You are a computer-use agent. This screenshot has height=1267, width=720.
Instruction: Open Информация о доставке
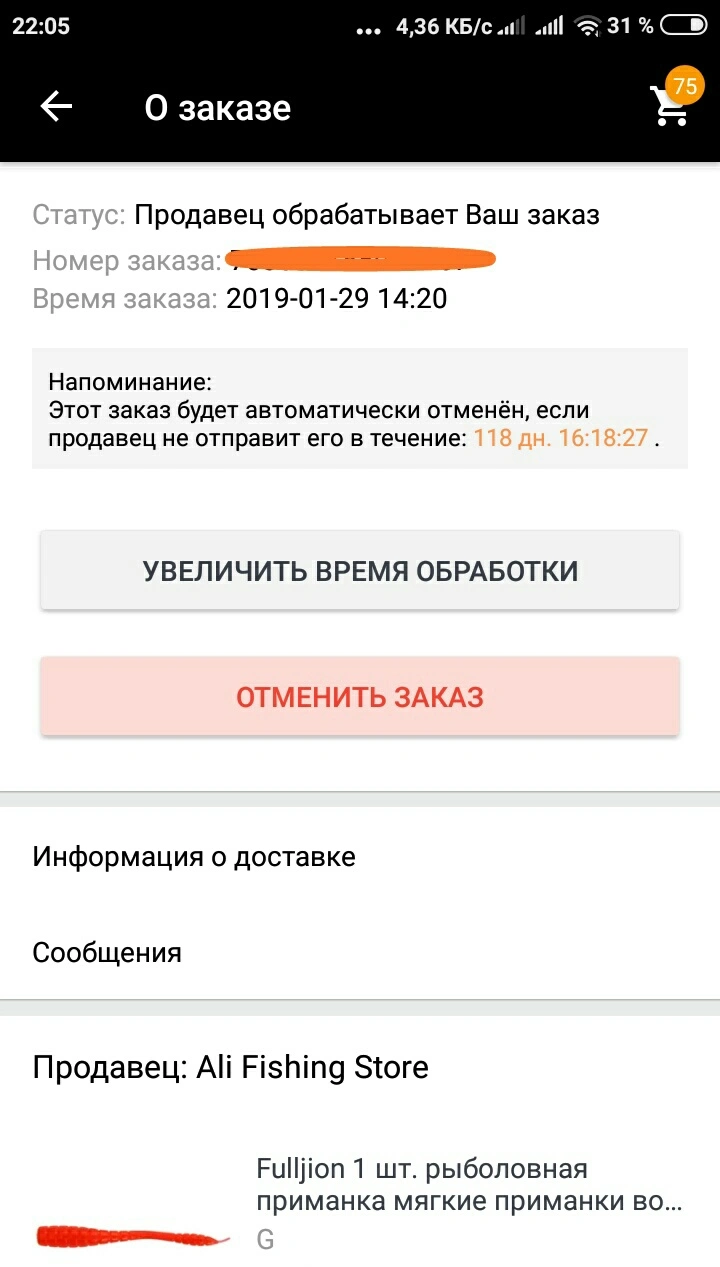(360, 857)
